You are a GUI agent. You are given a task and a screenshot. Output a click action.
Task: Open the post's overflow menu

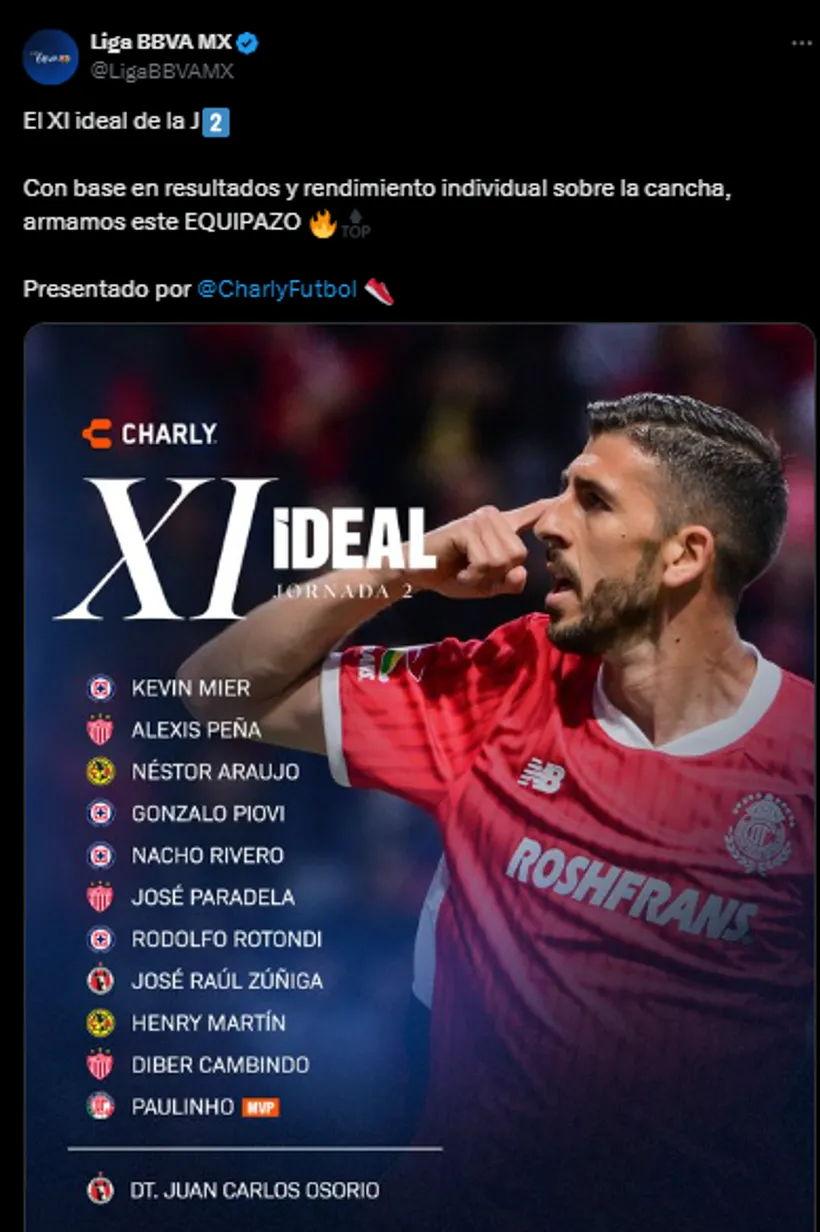coord(801,44)
